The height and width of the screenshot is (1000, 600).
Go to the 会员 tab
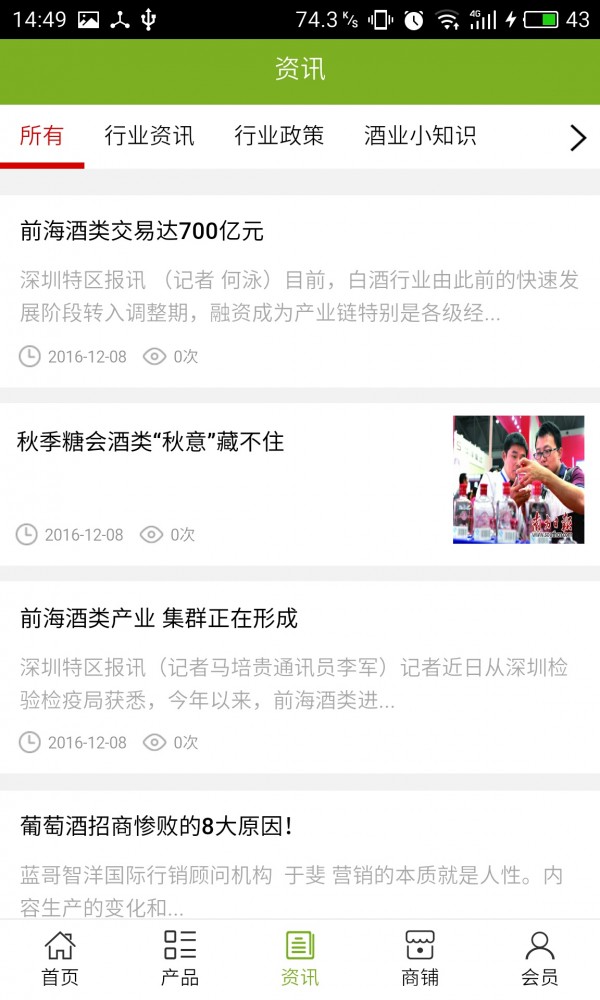[540, 958]
